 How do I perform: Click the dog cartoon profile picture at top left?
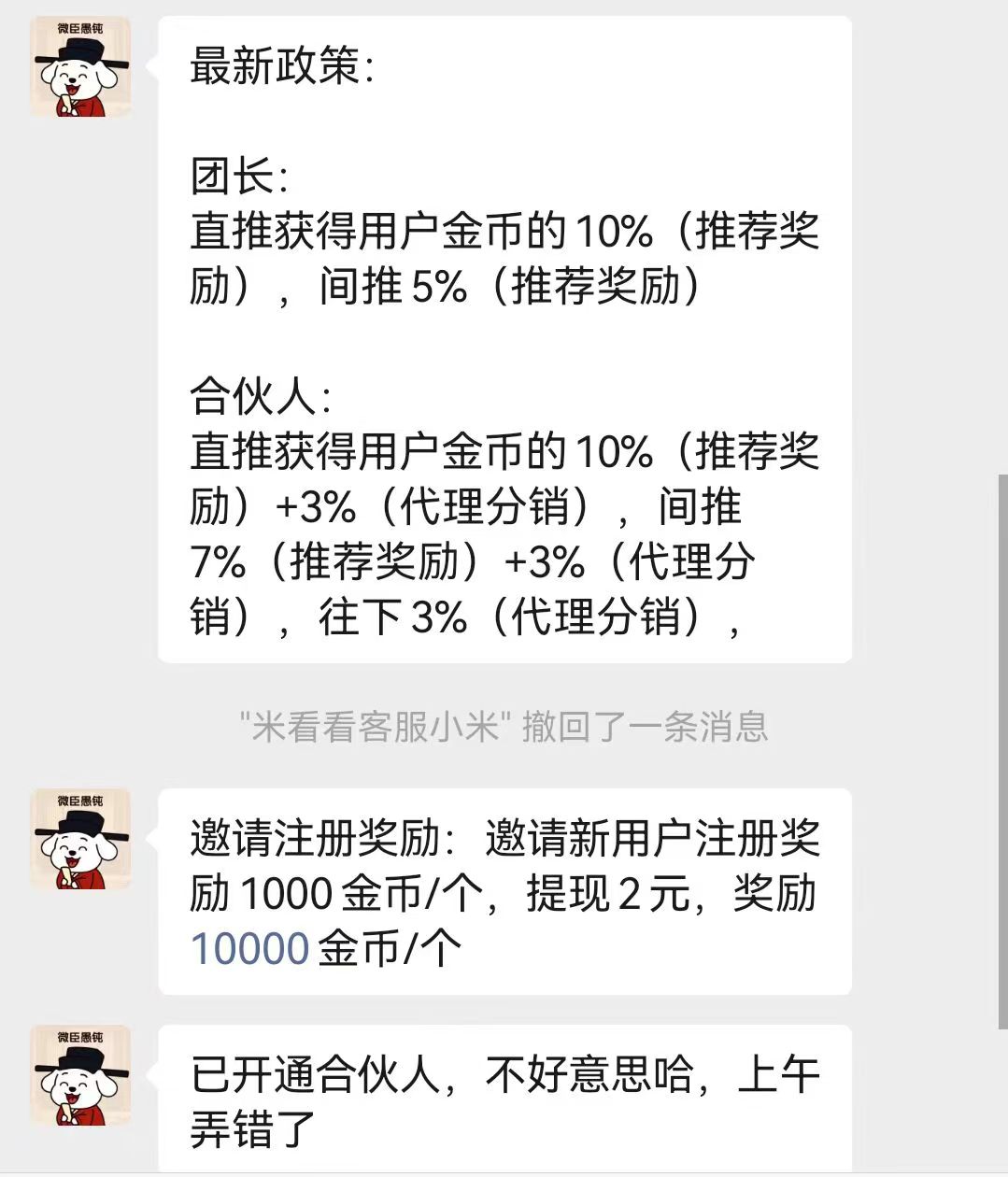coord(81,67)
